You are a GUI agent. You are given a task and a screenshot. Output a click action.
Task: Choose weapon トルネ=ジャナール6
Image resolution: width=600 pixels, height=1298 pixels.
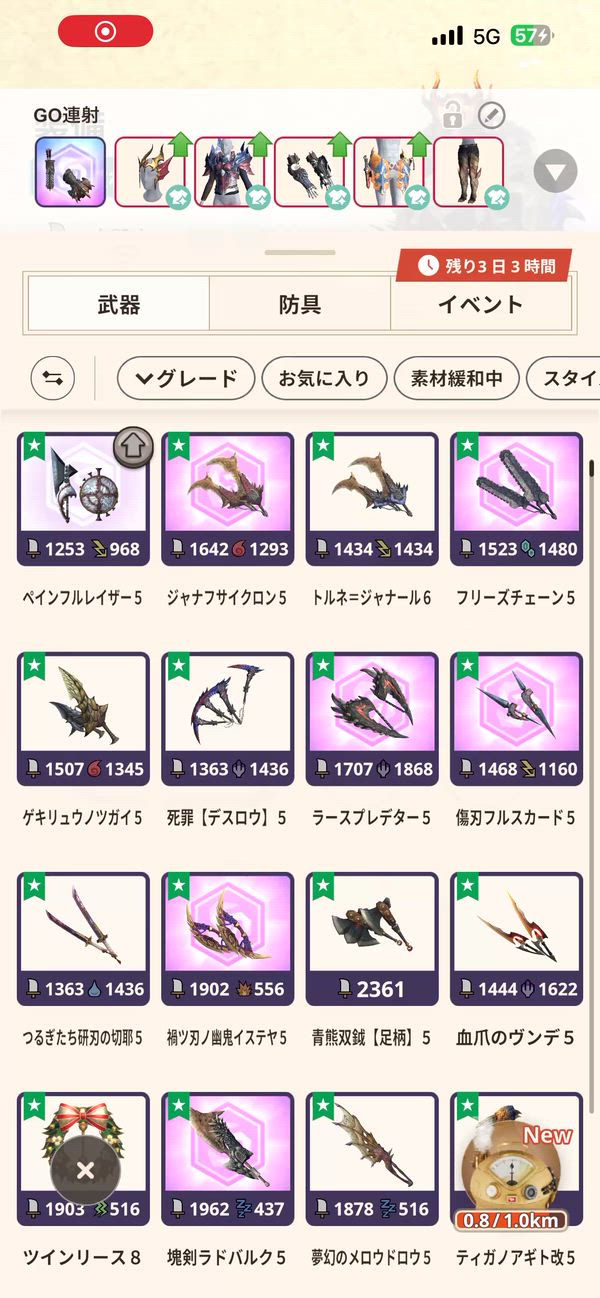point(371,497)
